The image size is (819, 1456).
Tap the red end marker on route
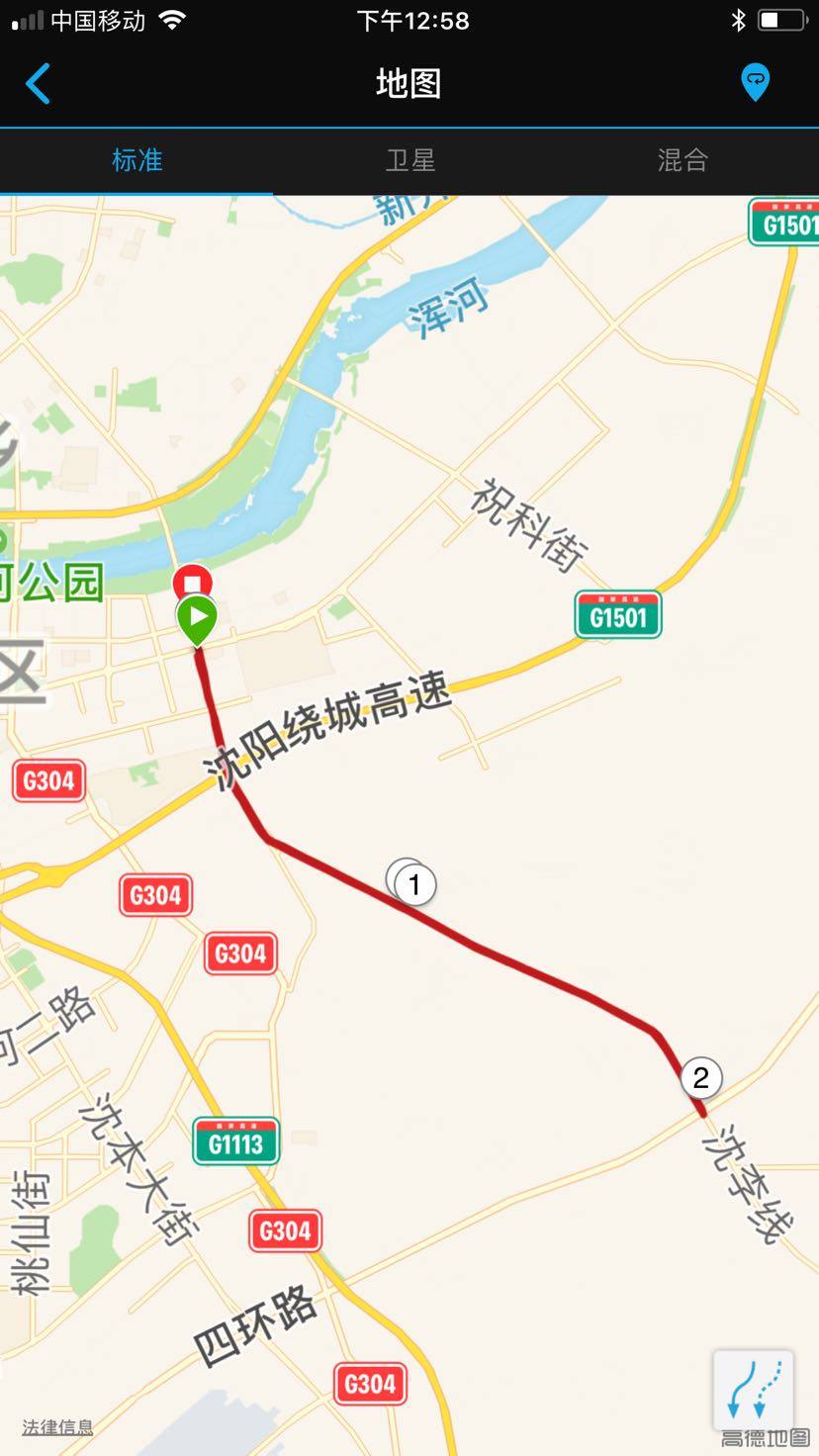point(192,580)
